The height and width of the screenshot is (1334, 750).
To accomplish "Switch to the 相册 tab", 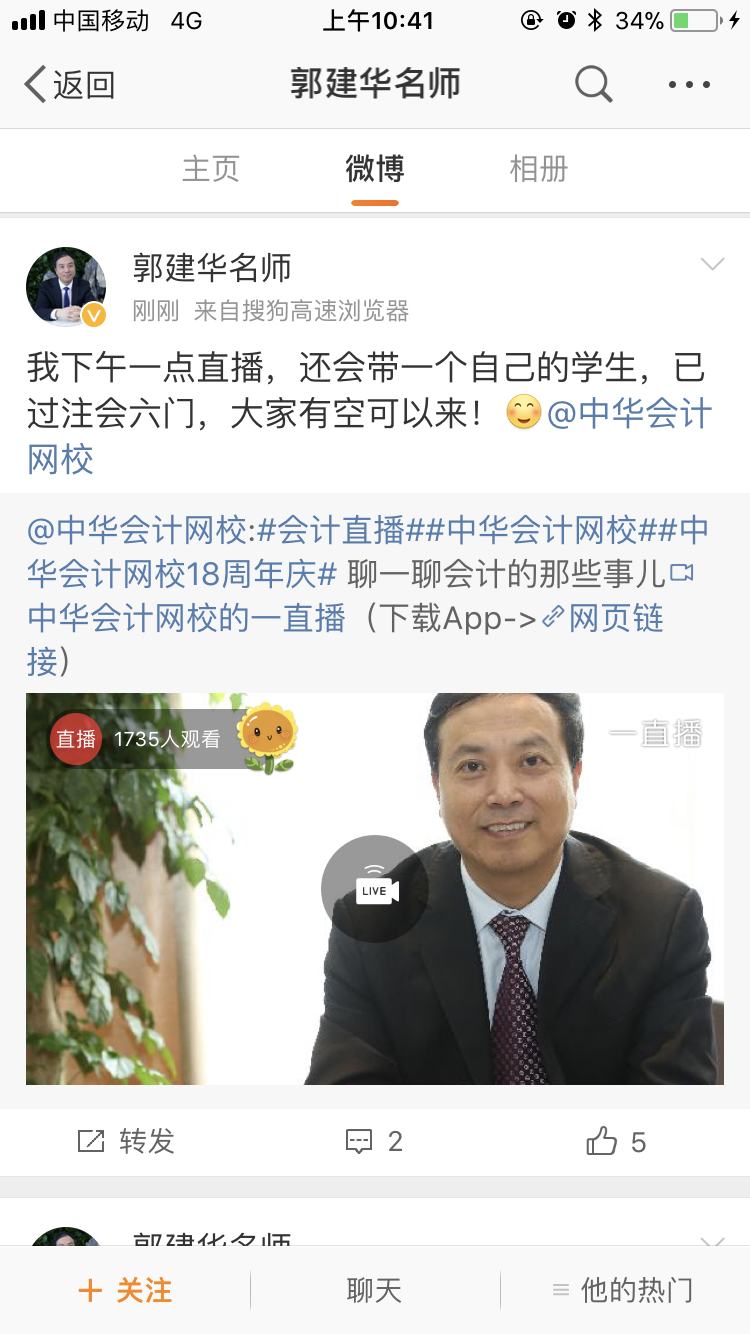I will [537, 169].
